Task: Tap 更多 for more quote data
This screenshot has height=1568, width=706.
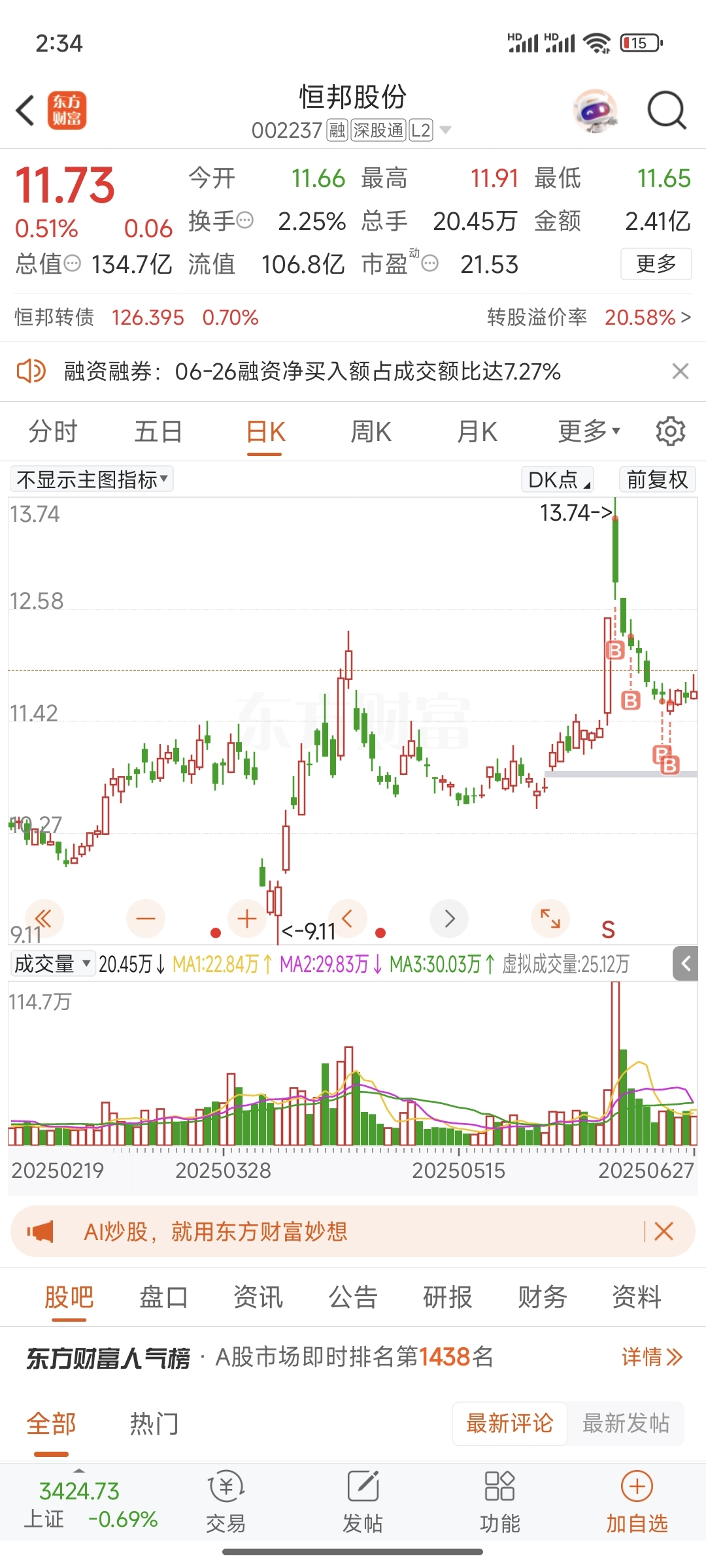Action: click(x=656, y=264)
